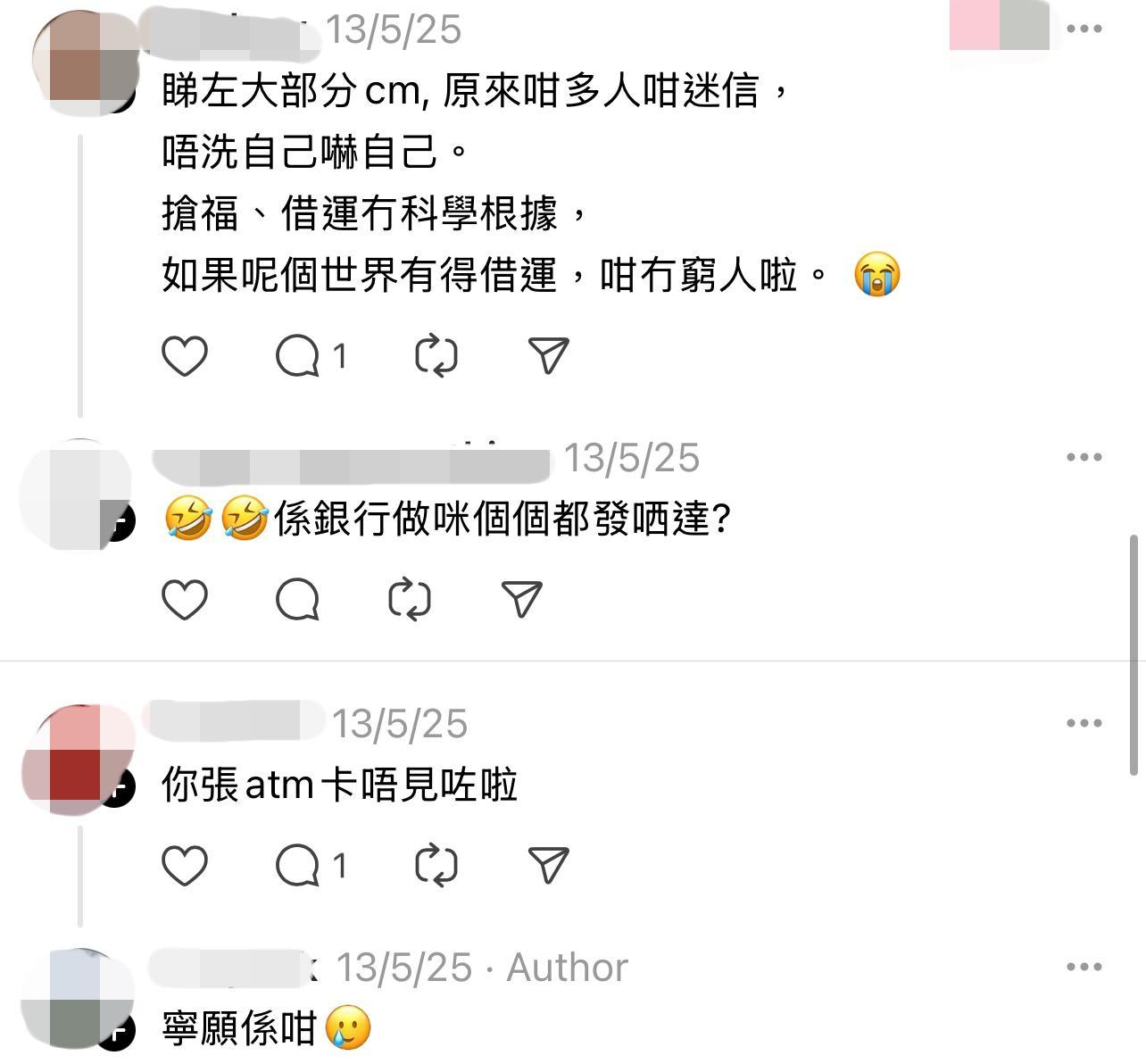Viewport: 1146px width, 1064px height.
Task: Repost the comment about 搶福、借運
Action: (x=436, y=356)
